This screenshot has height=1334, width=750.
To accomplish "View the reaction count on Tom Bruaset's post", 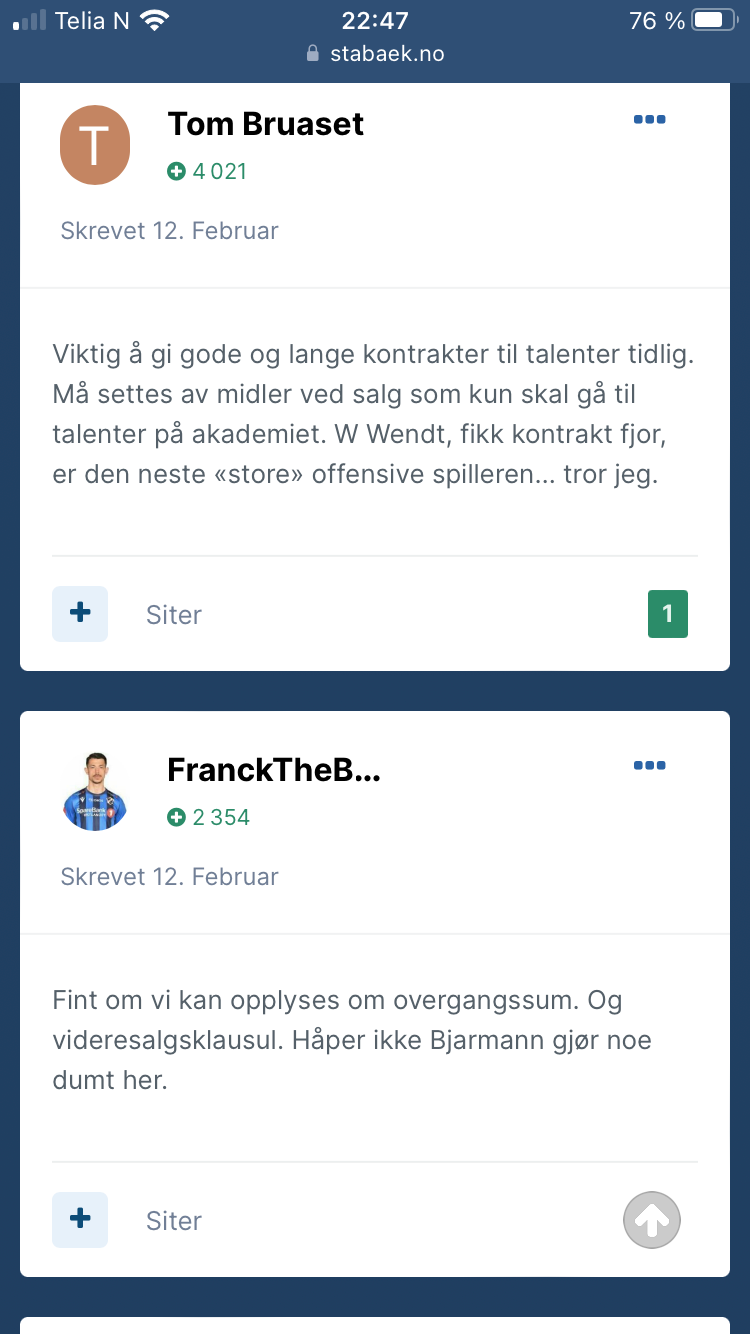I will 668,614.
